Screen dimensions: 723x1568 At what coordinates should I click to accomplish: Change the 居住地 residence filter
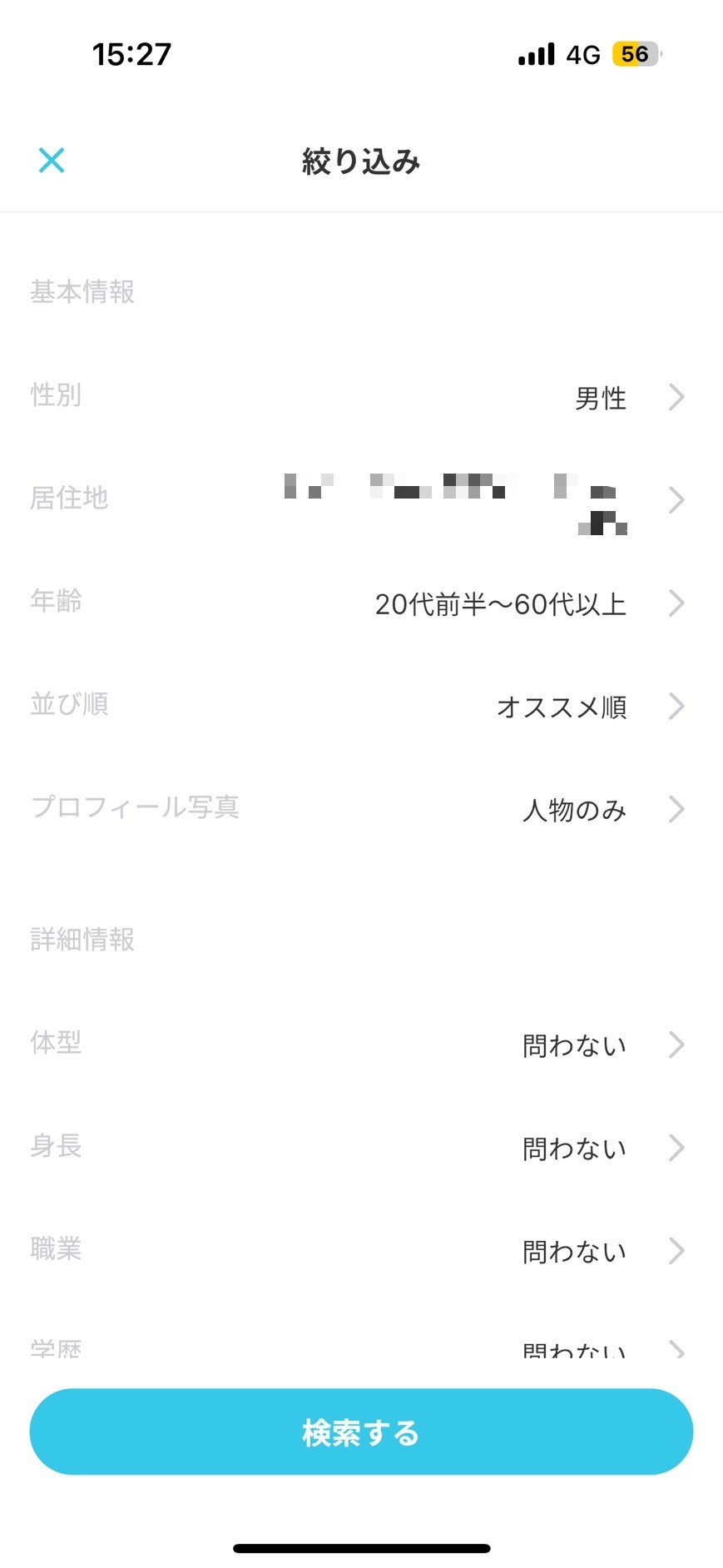361,500
